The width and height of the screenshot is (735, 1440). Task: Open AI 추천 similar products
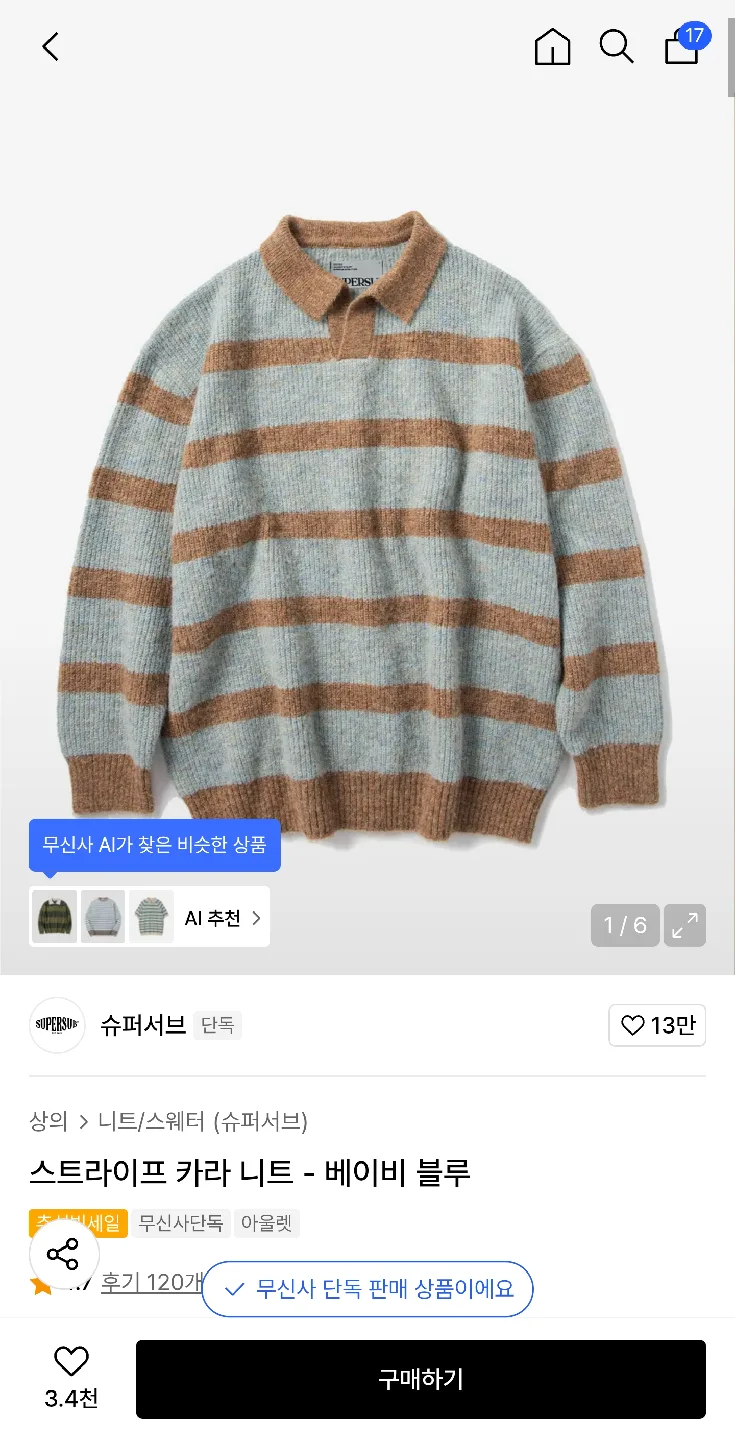[222, 918]
